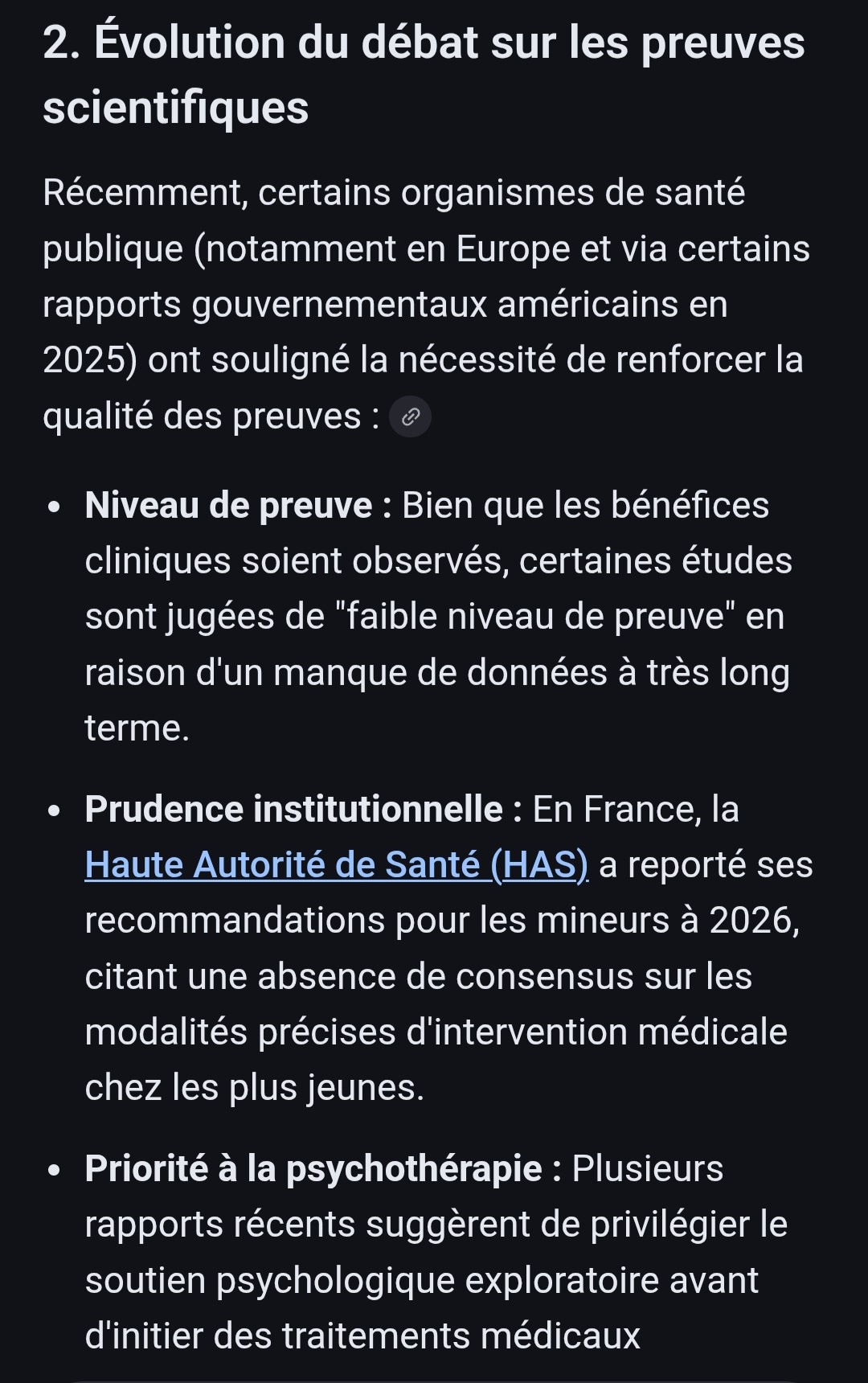The width and height of the screenshot is (868, 1383).
Task: Open the Haute Autorité de Santé (HAS) link
Action: point(336,865)
